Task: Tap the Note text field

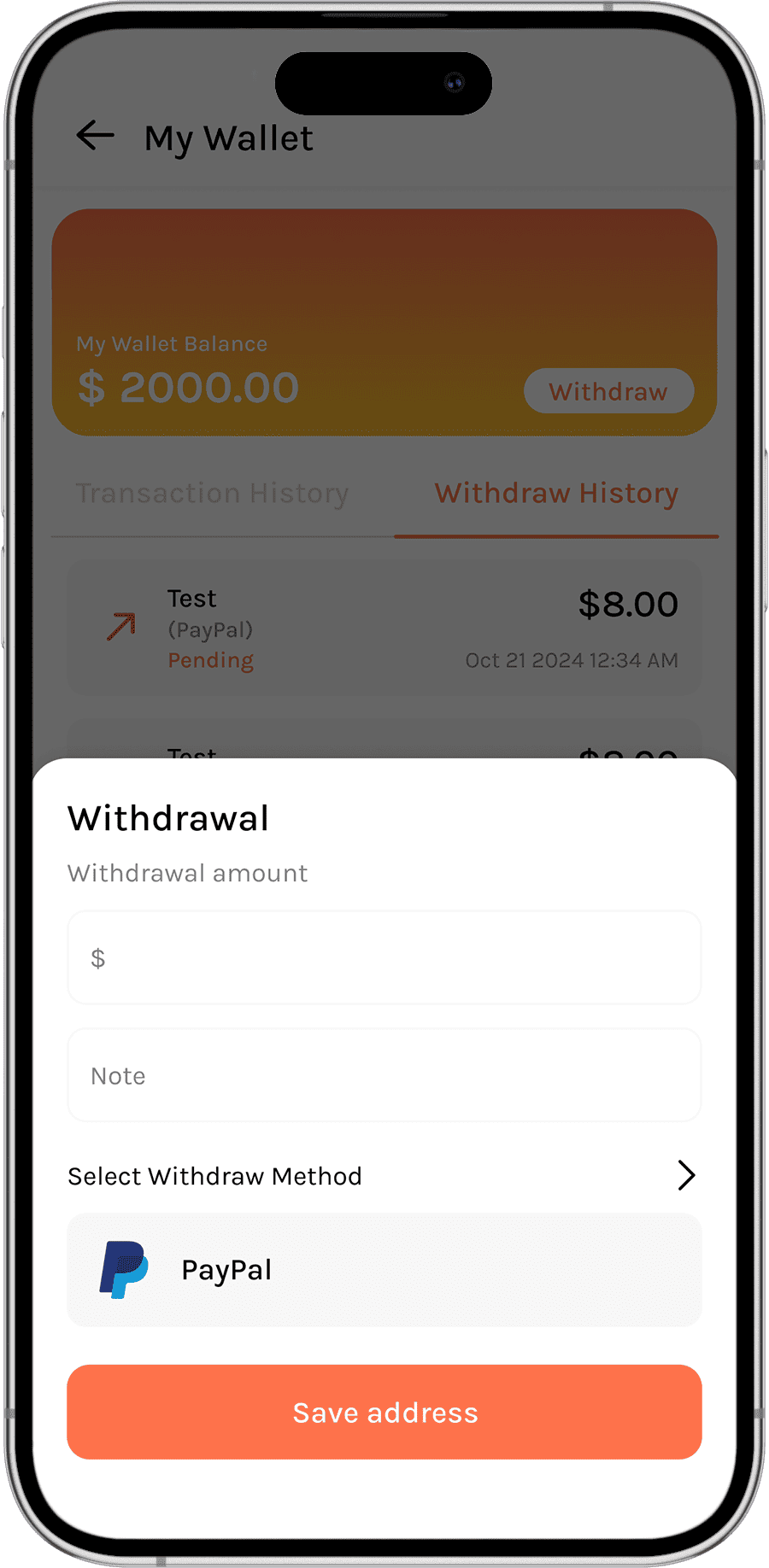Action: pos(384,1075)
